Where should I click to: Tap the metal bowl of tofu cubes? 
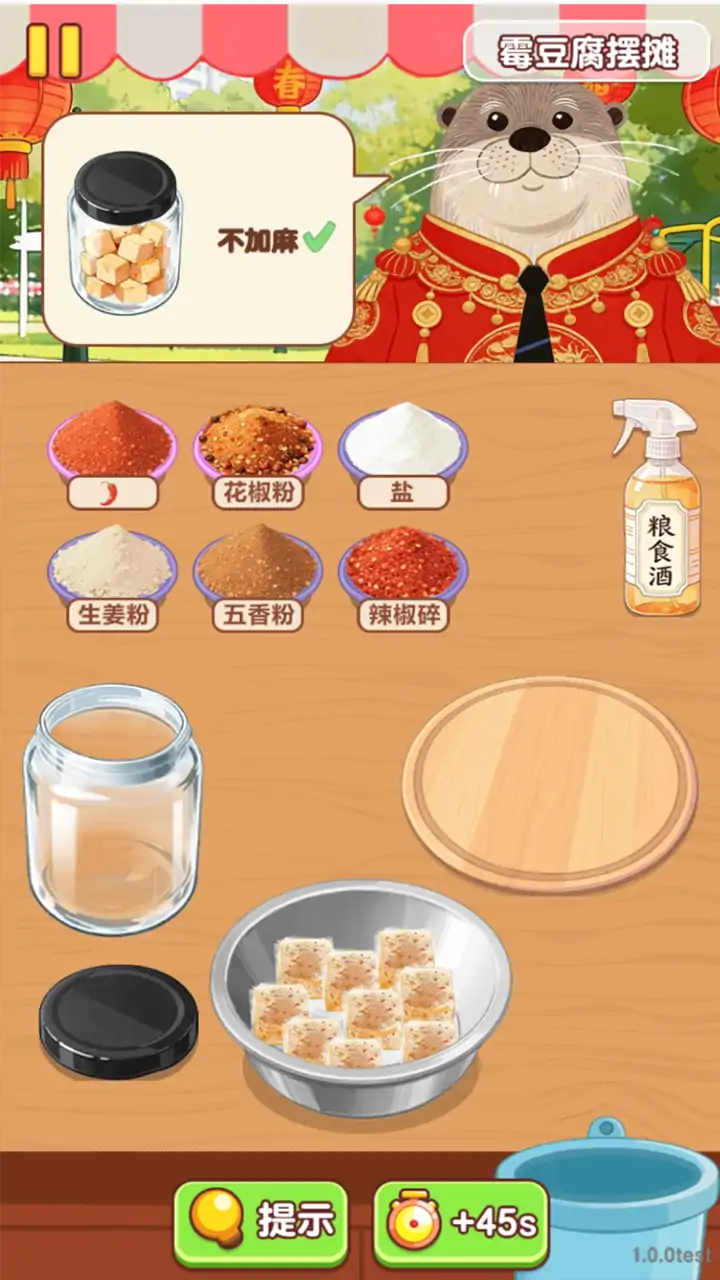click(x=360, y=1000)
